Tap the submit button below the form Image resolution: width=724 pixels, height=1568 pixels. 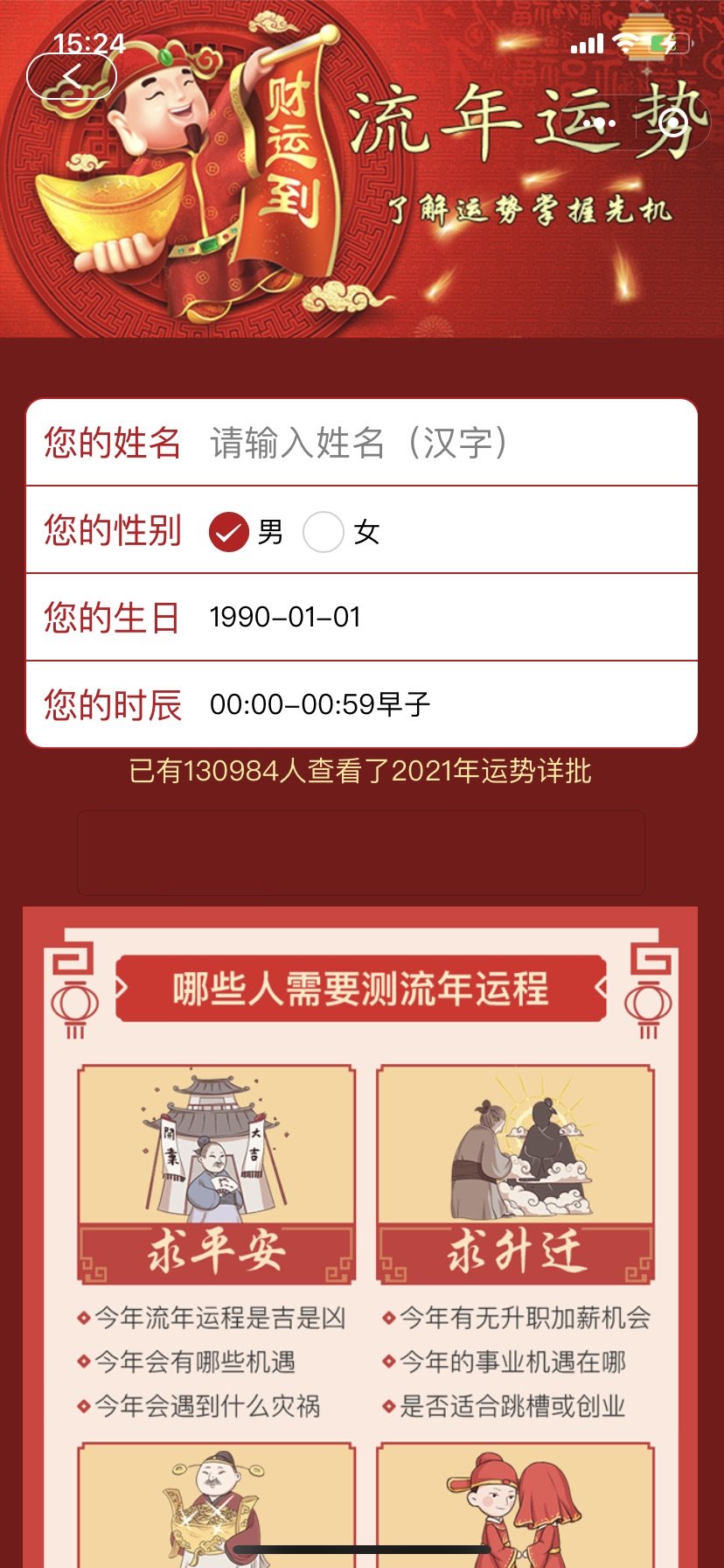click(x=361, y=852)
